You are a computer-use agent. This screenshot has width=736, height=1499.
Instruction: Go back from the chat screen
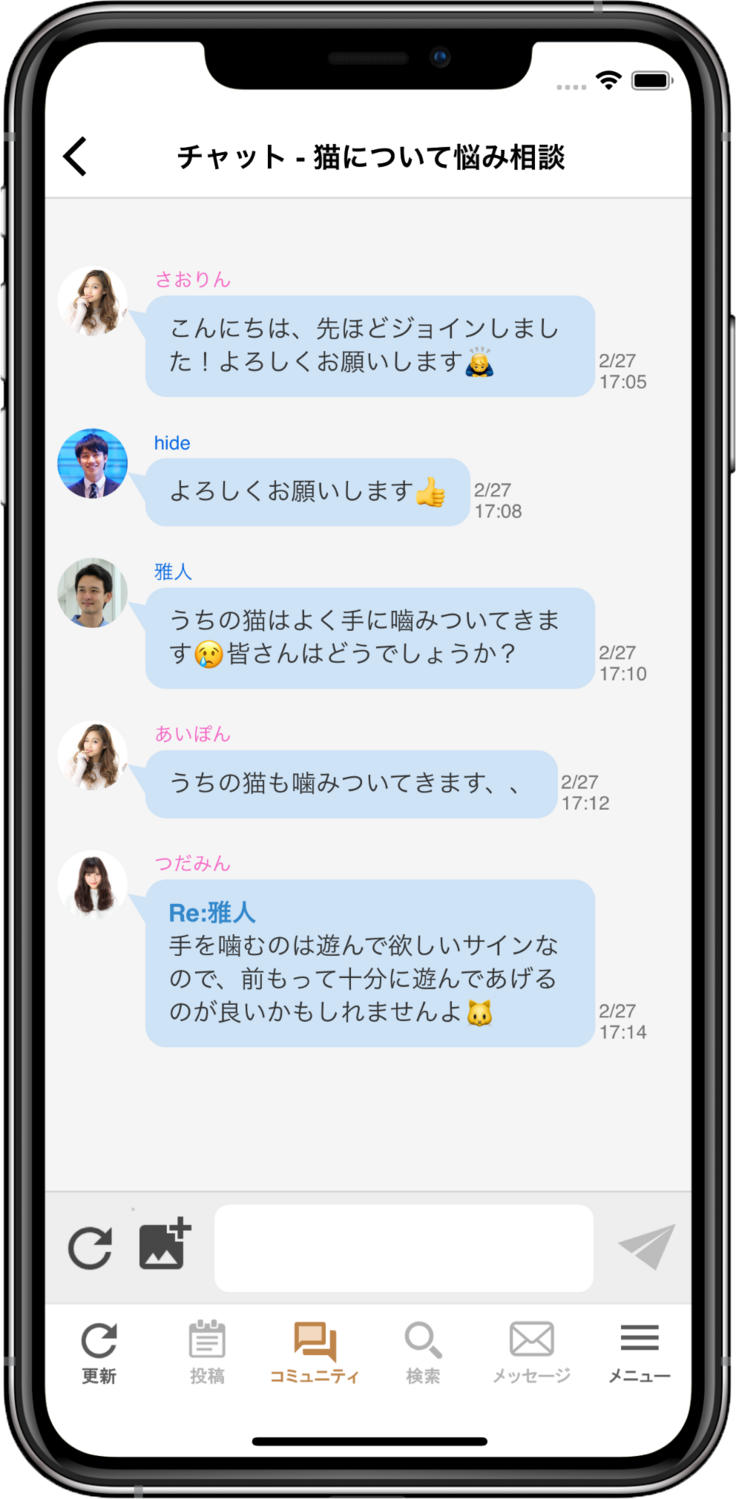pyautogui.click(x=75, y=157)
